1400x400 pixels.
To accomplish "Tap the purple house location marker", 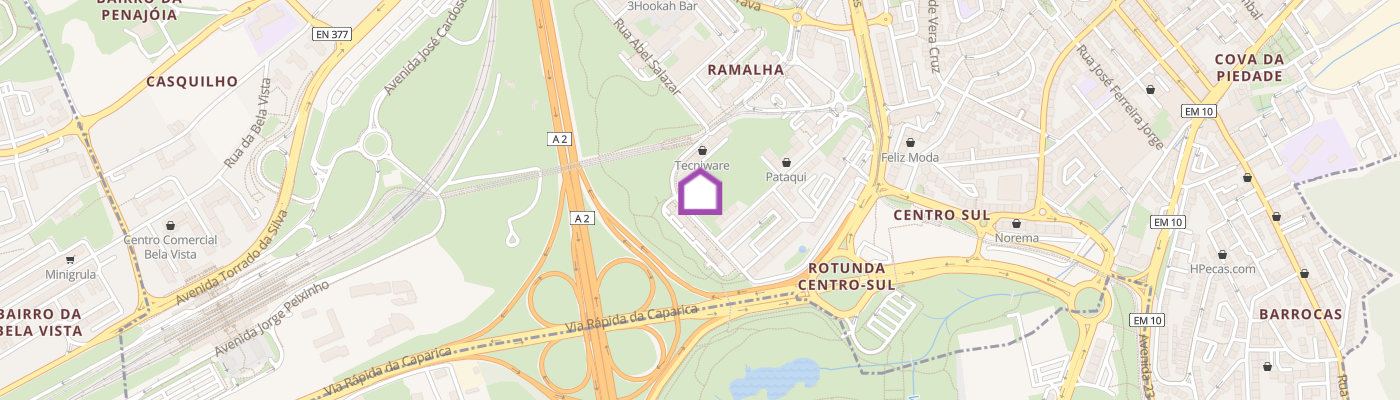I will point(700,192).
